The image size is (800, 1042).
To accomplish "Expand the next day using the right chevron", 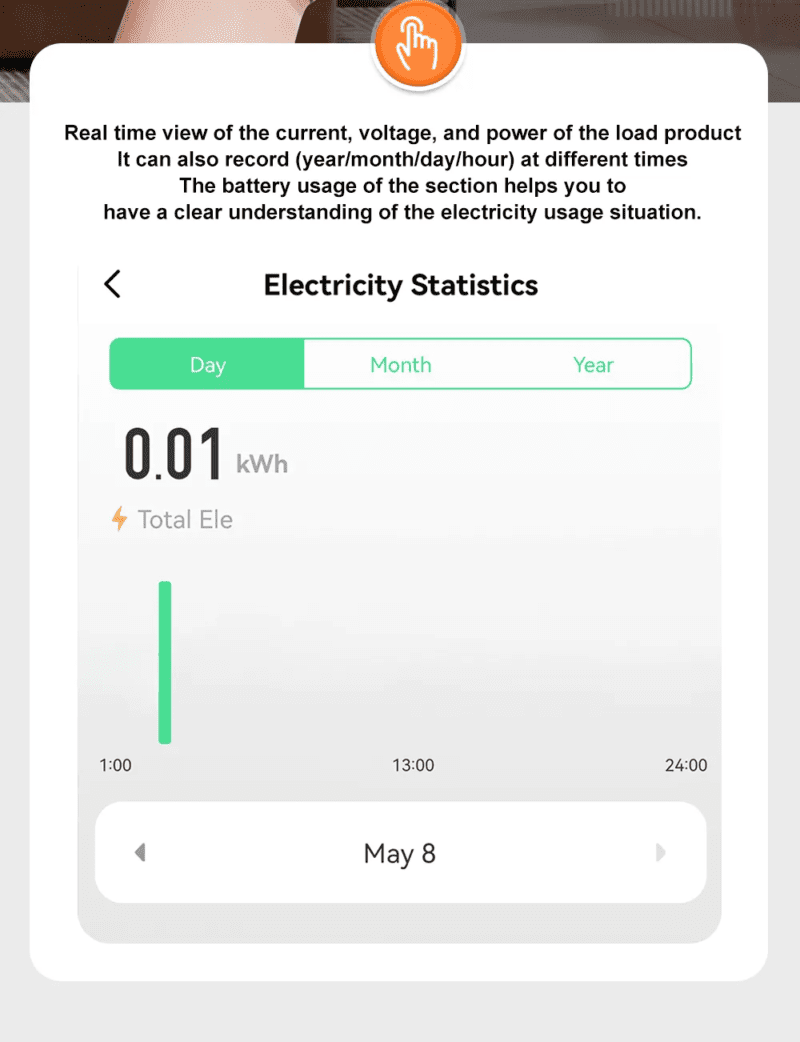I will click(x=660, y=852).
